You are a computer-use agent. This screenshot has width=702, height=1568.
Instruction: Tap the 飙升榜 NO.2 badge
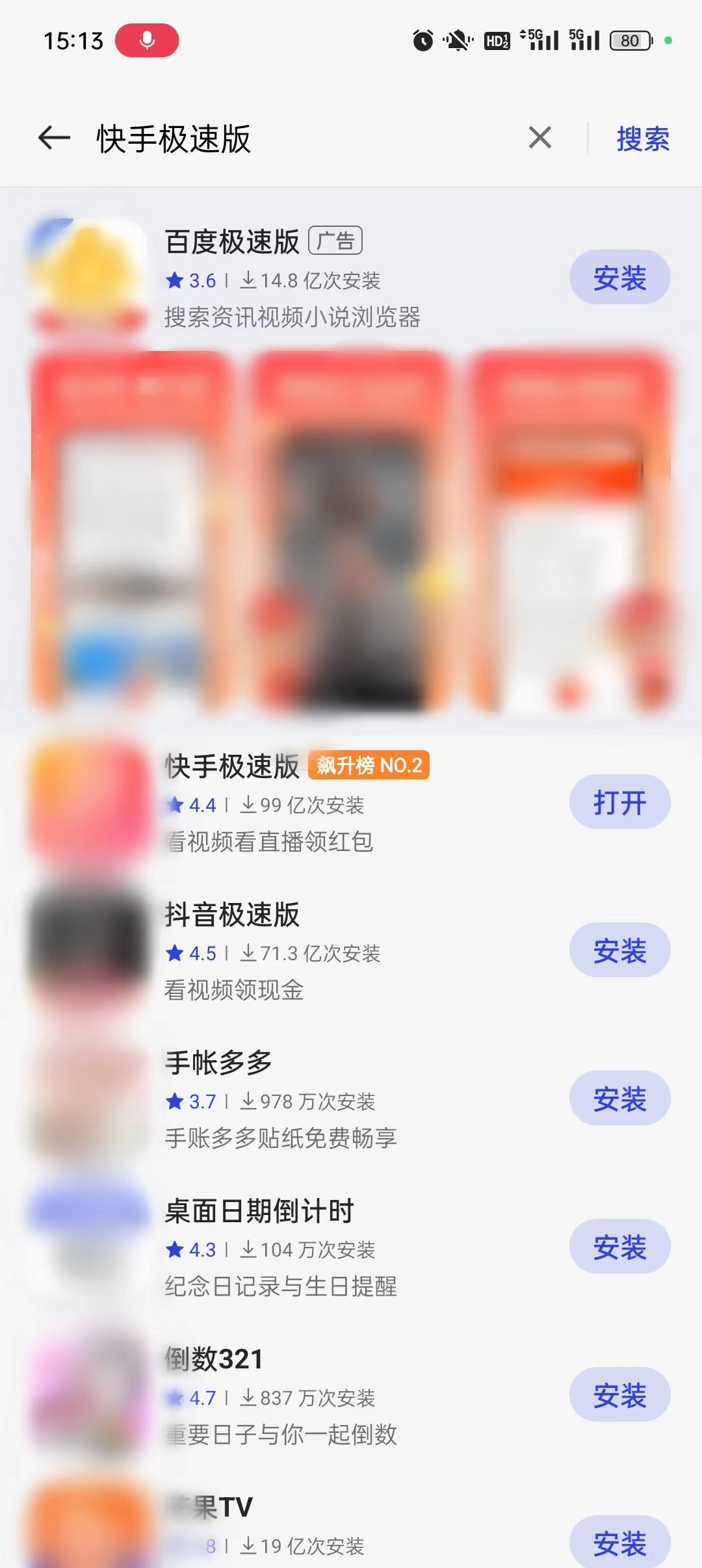(x=369, y=766)
